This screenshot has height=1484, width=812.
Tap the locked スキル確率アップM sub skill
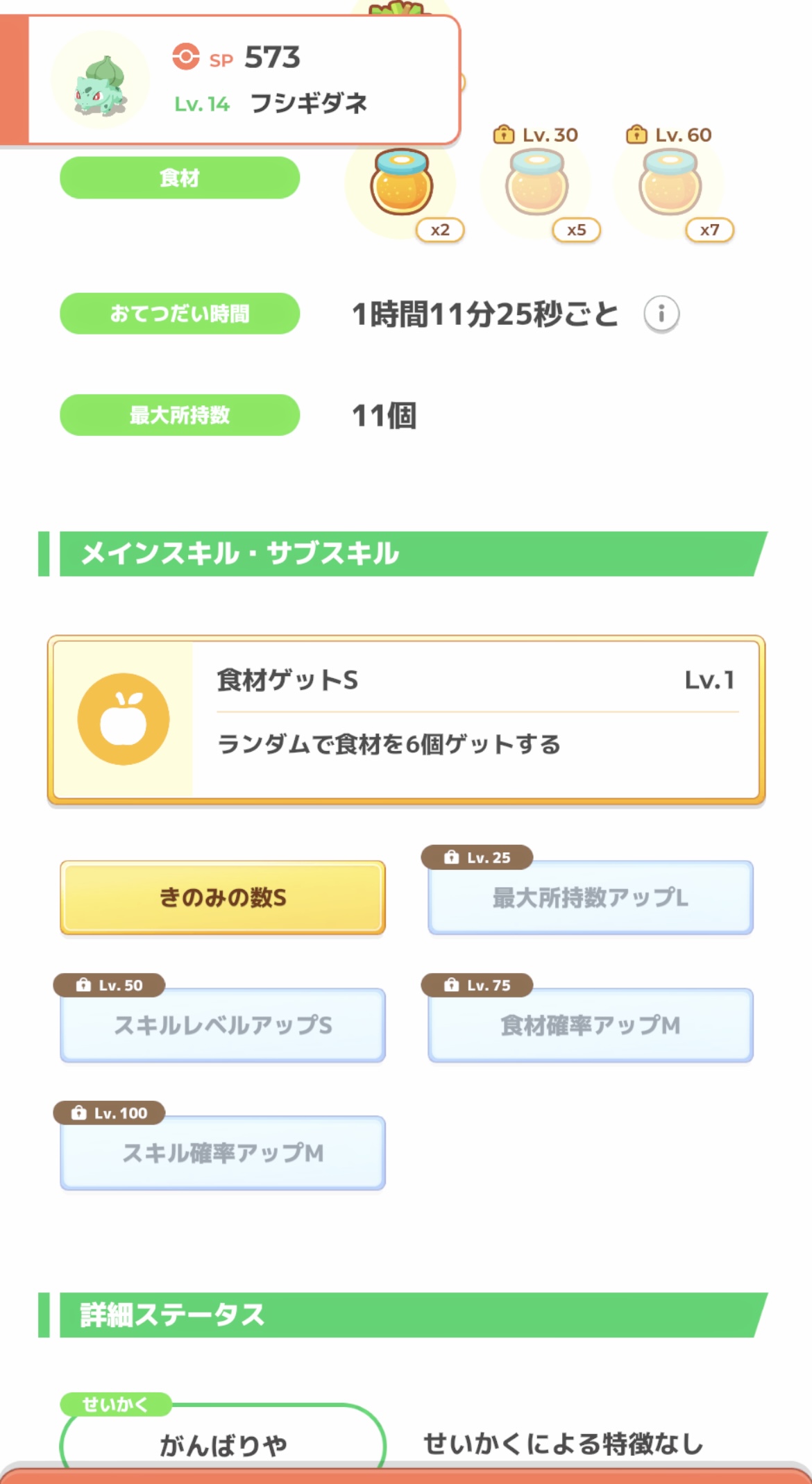point(223,1153)
